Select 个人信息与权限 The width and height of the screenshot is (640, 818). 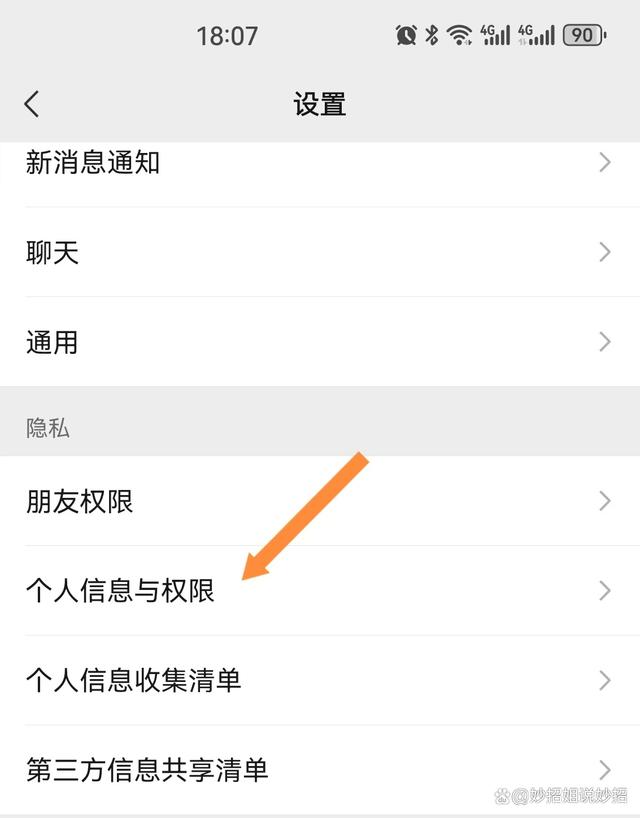pyautogui.click(x=320, y=591)
